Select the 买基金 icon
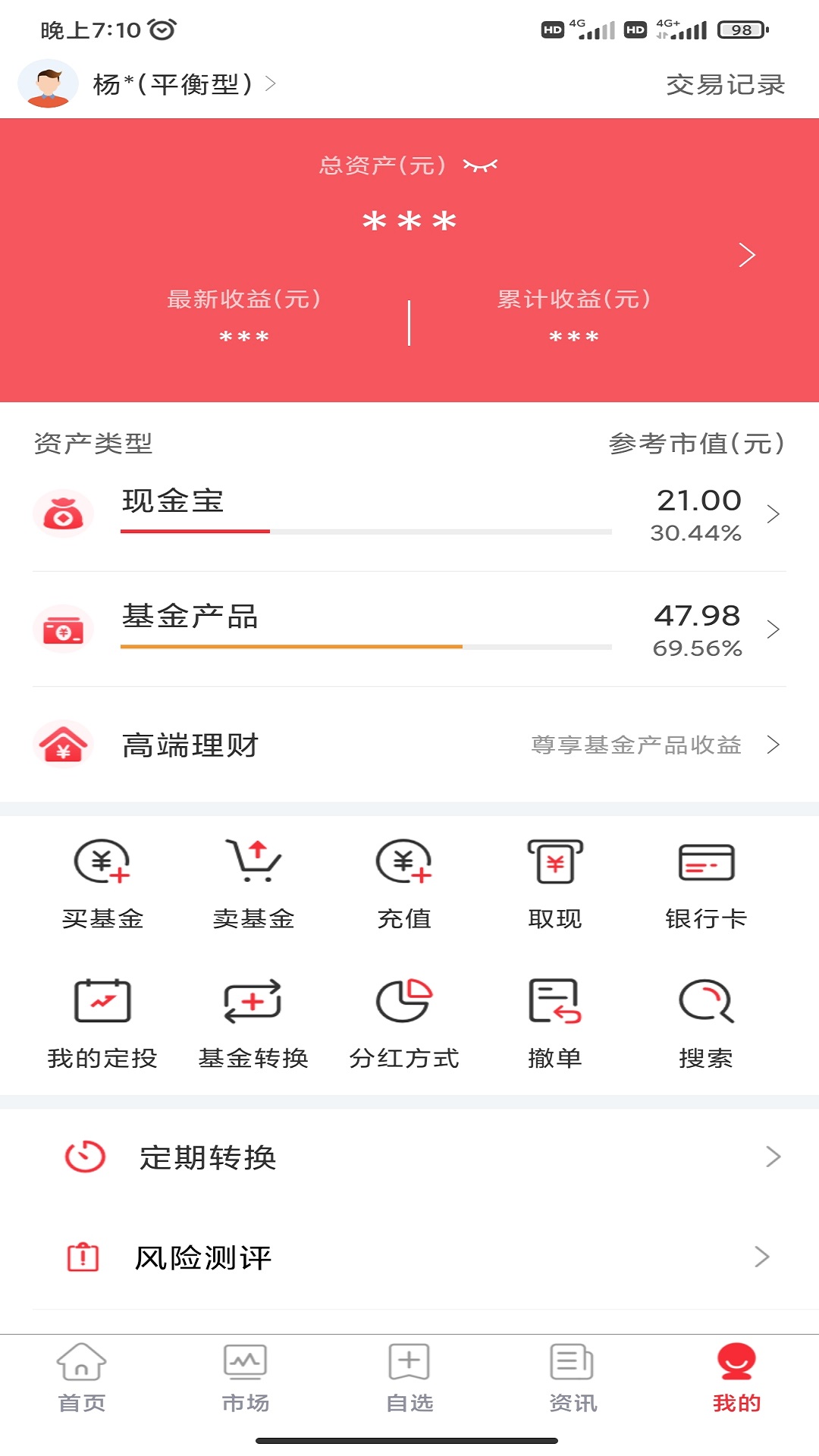 (x=102, y=863)
